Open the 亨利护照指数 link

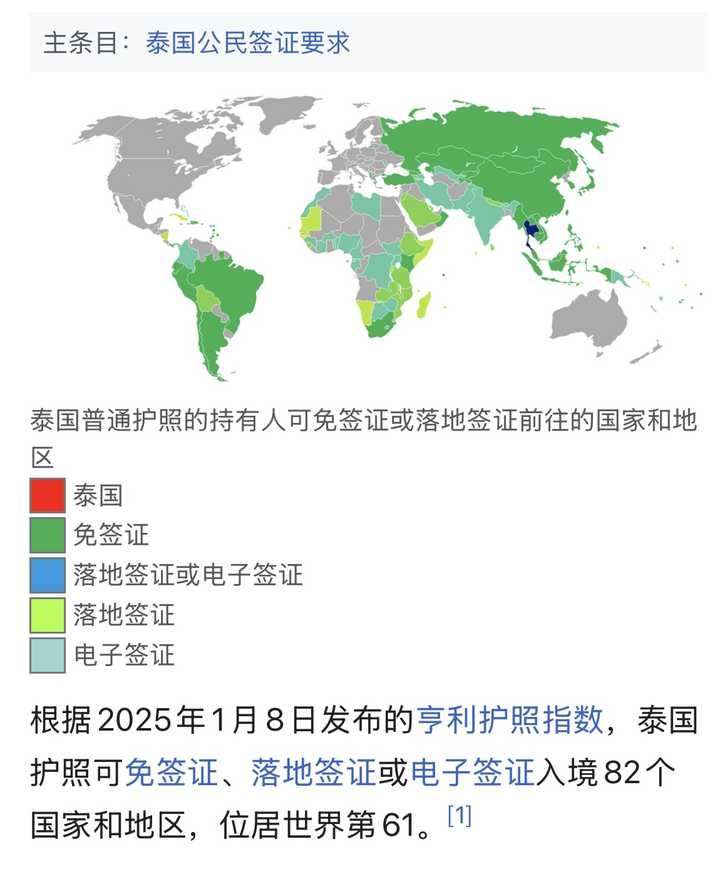click(509, 719)
